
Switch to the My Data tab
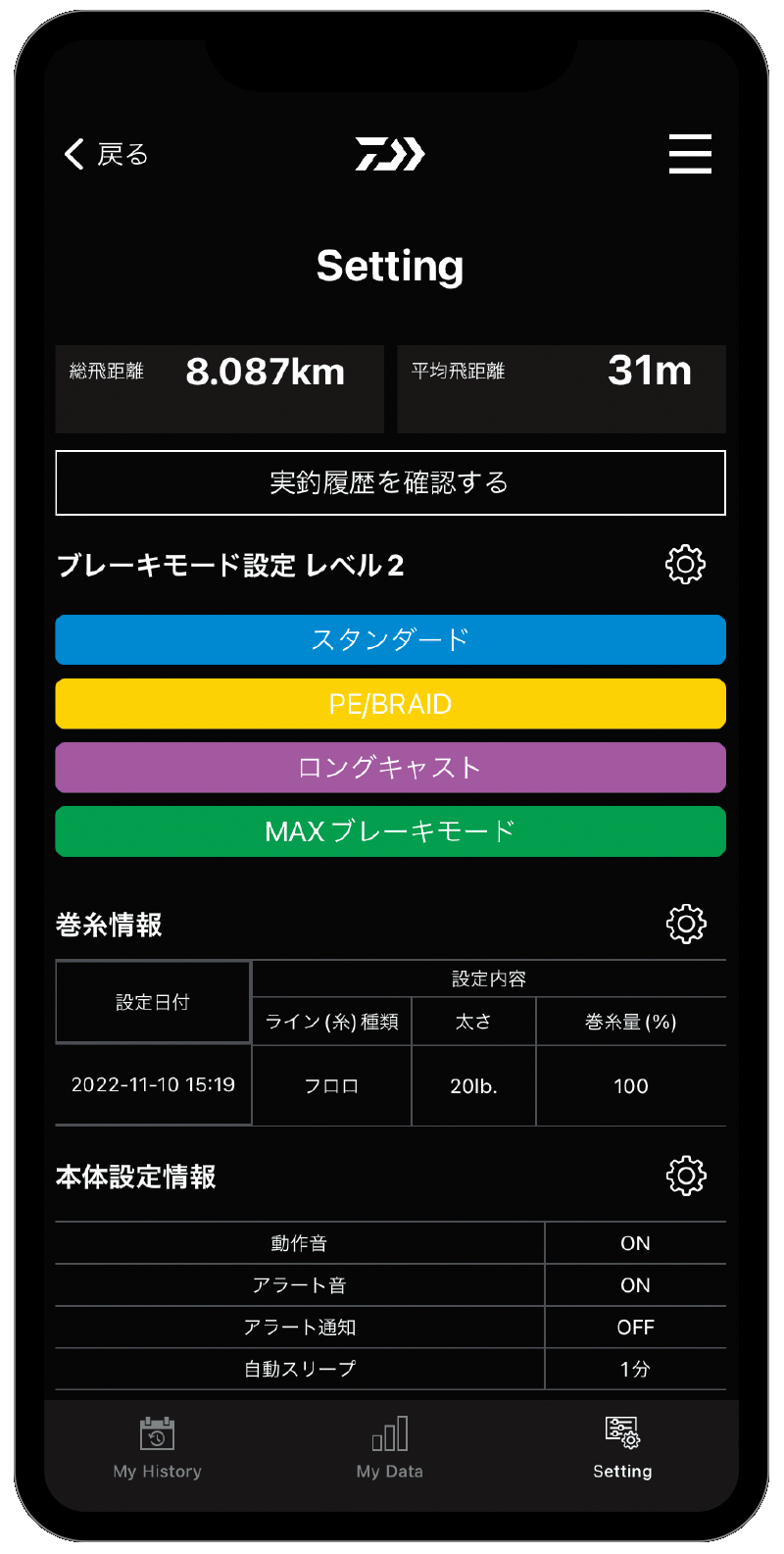390,1448
